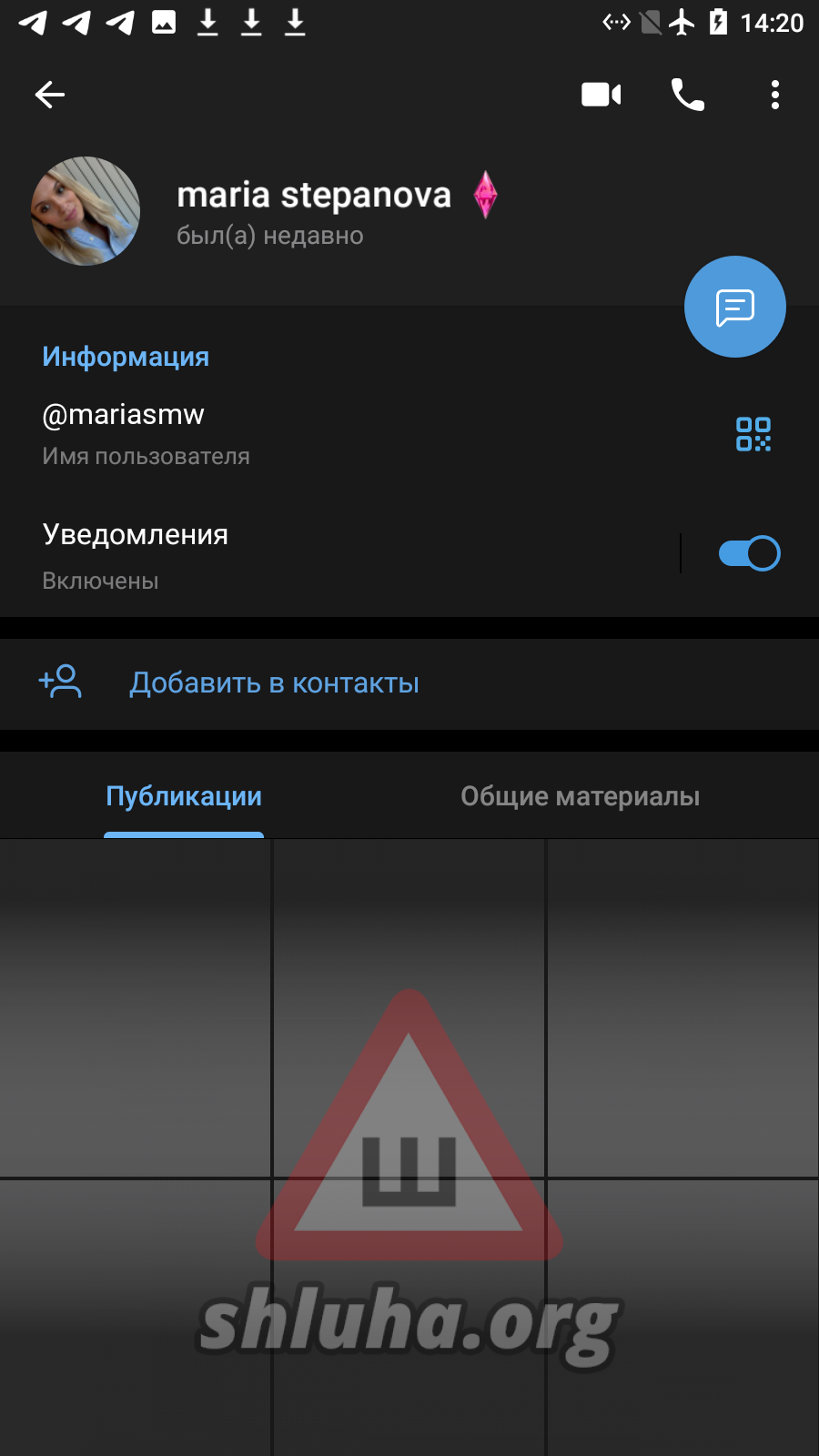Go back with the arrow icon
Viewport: 819px width, 1456px height.
(50, 95)
